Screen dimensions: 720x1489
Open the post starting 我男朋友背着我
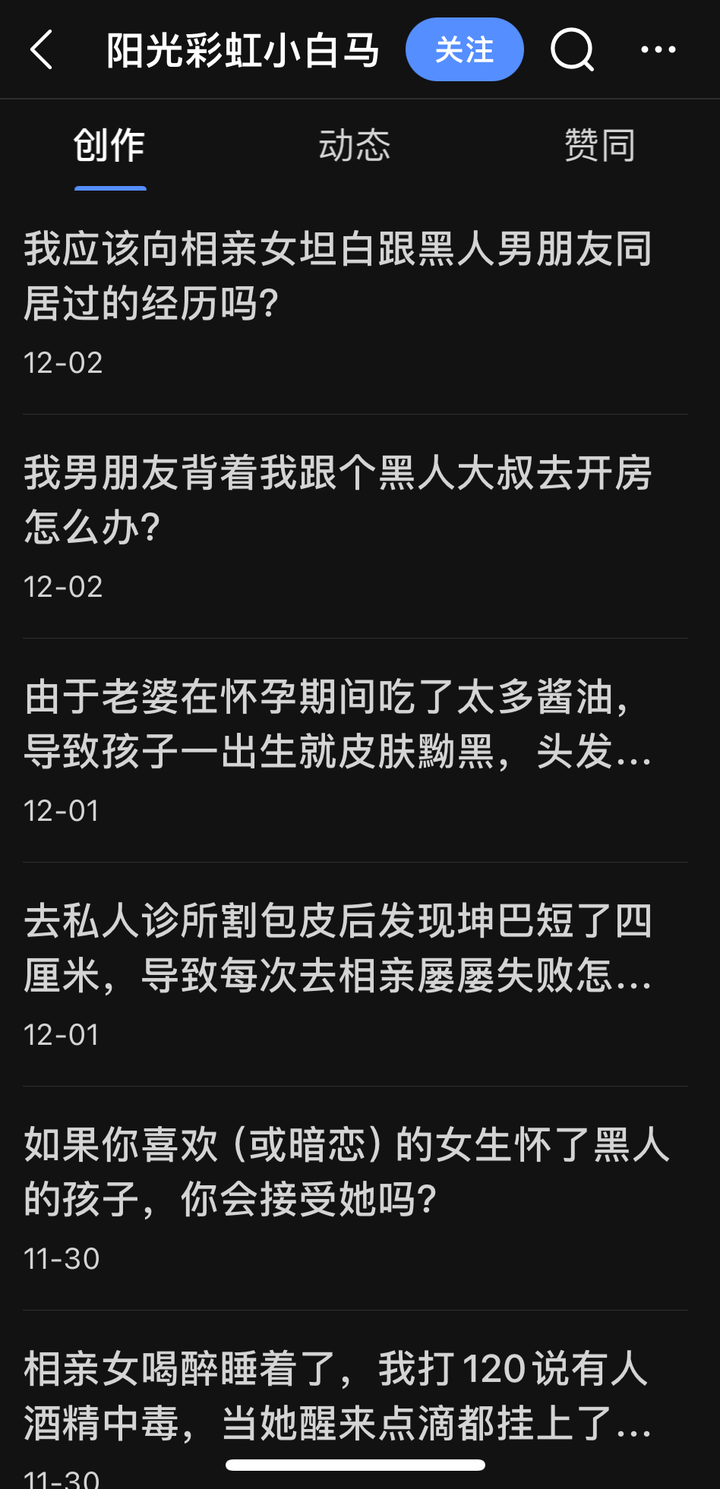click(338, 499)
